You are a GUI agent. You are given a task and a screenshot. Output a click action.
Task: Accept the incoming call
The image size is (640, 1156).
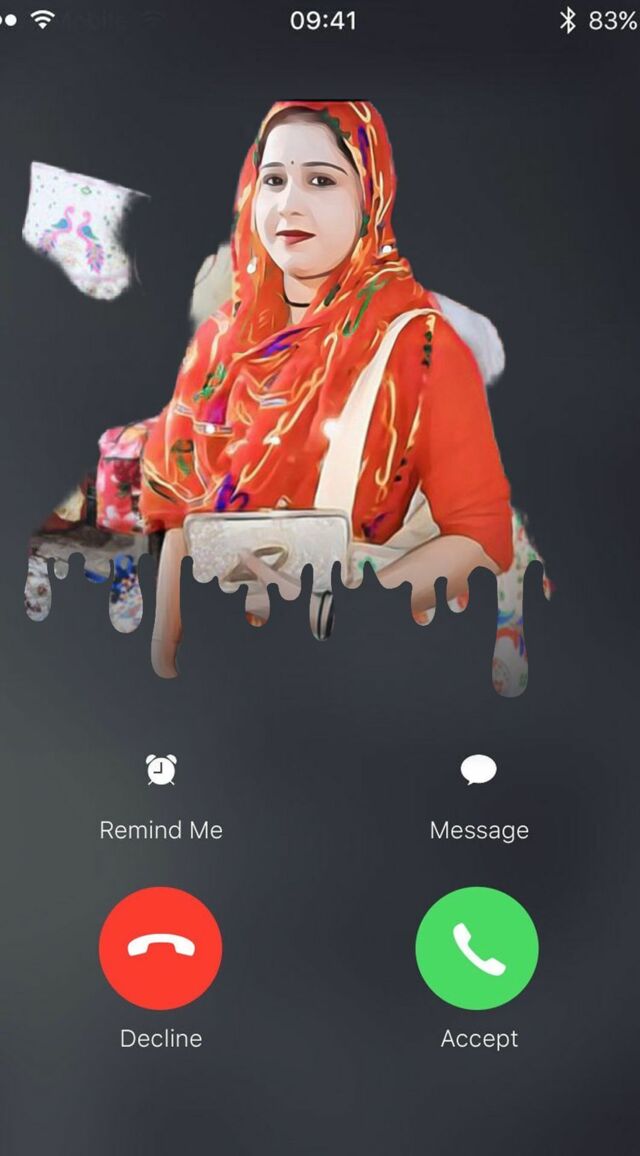point(477,948)
